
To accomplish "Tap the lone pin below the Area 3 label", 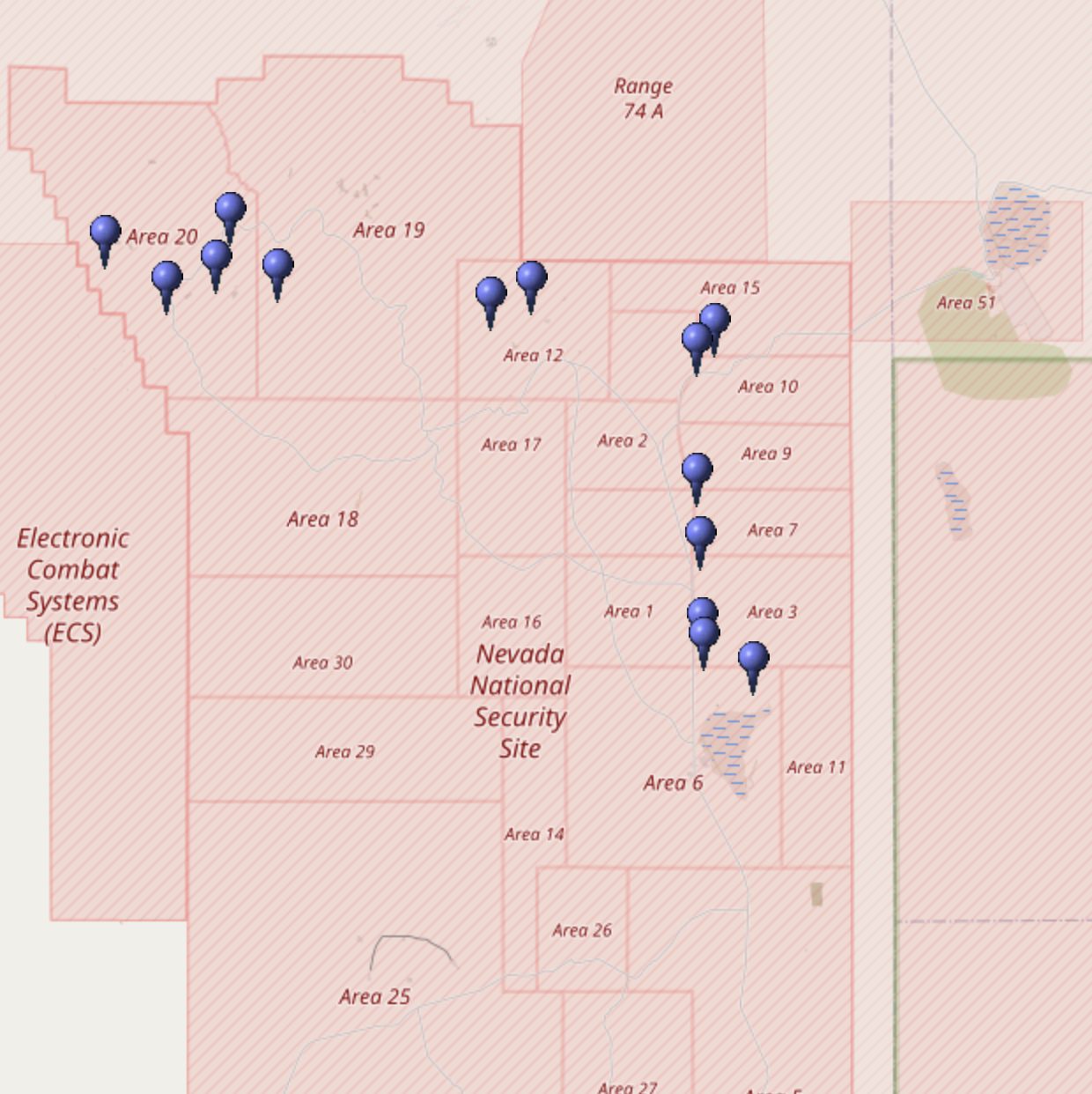I will [753, 658].
